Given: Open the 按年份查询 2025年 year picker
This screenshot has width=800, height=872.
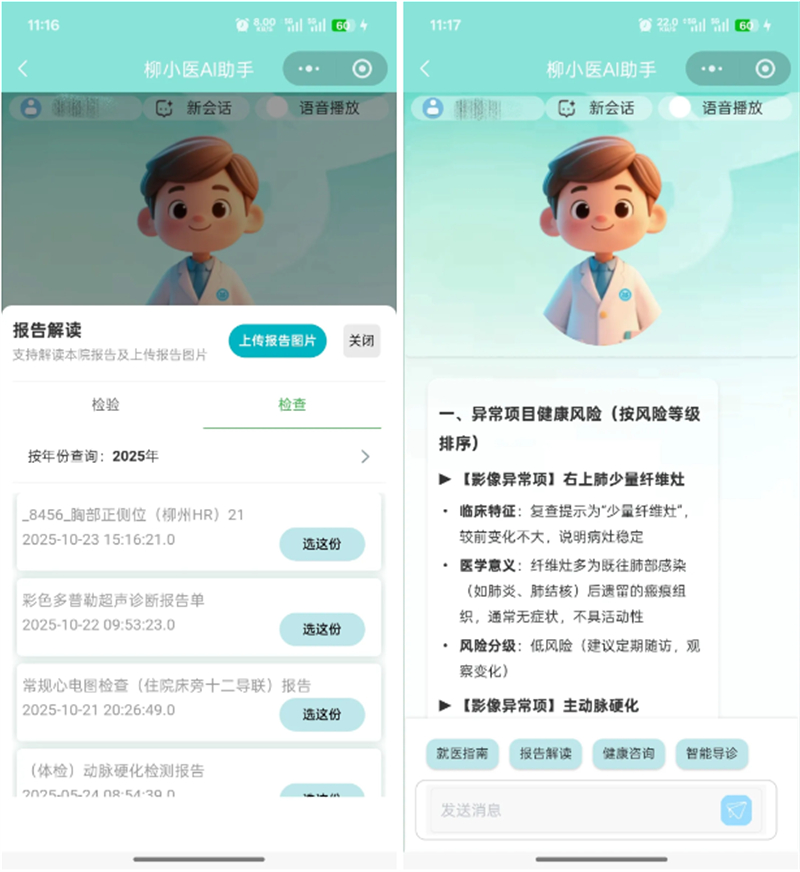Looking at the screenshot, I should tap(199, 456).
